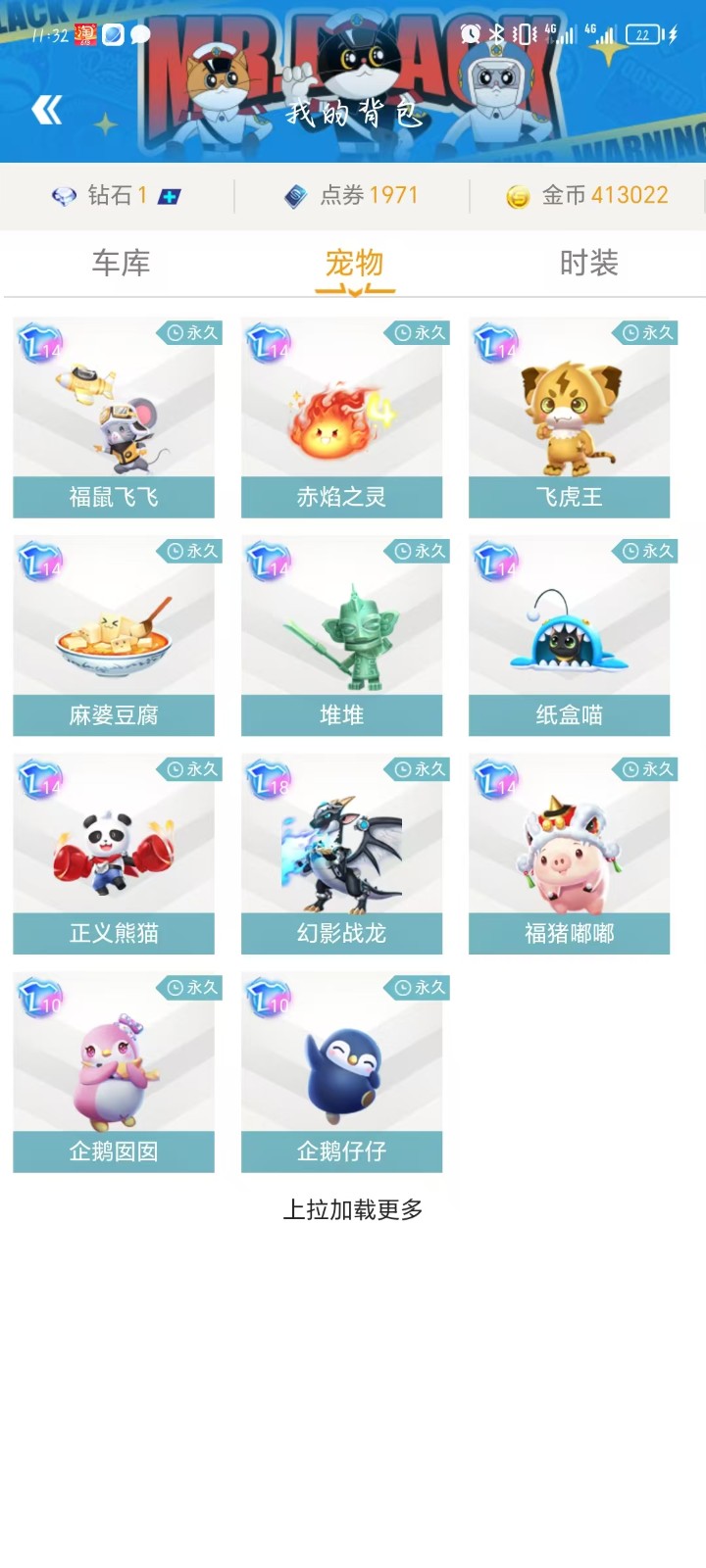Select the 宠物 tab

354,263
